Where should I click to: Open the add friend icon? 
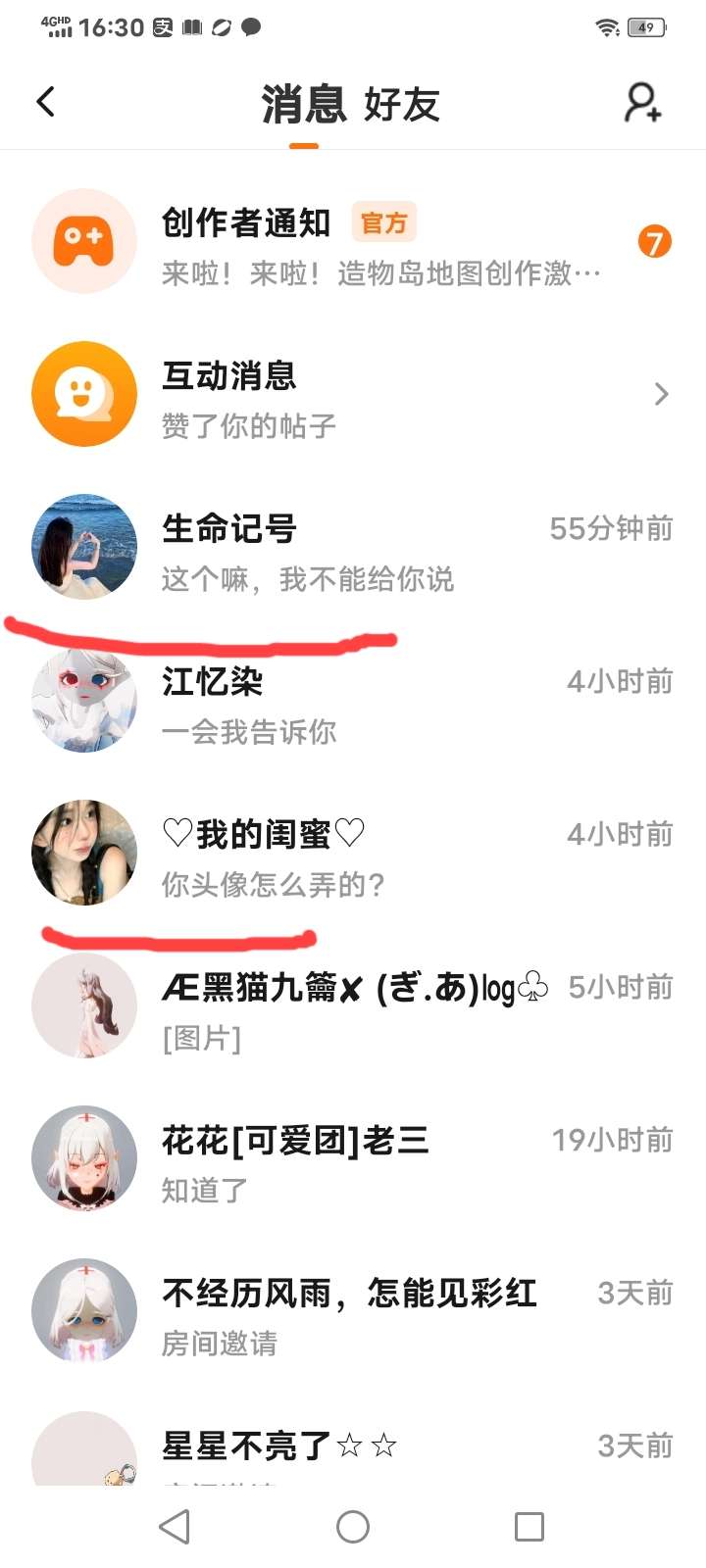click(642, 102)
